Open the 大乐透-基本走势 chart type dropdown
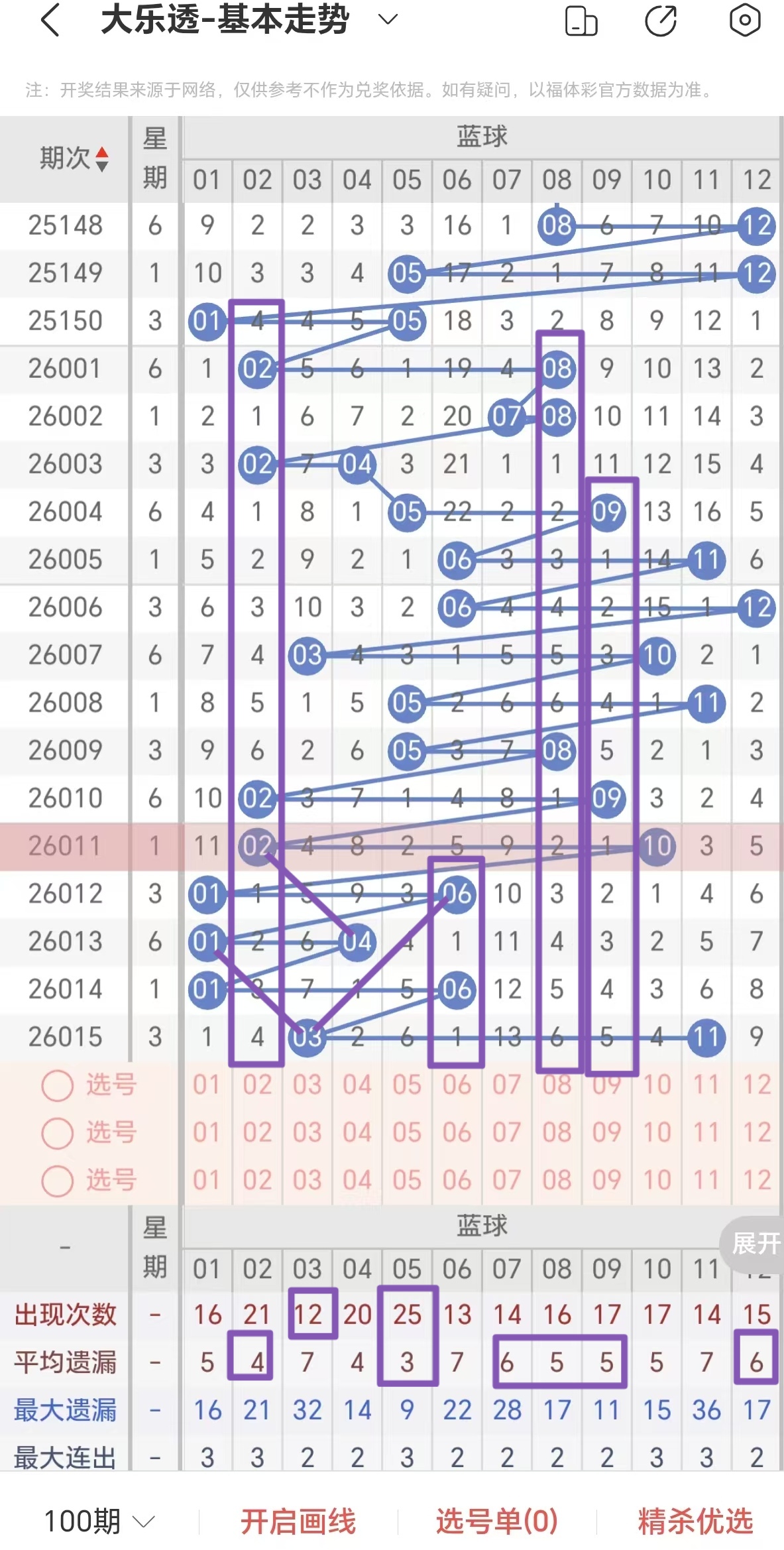This screenshot has height=1550, width=784. point(387,19)
